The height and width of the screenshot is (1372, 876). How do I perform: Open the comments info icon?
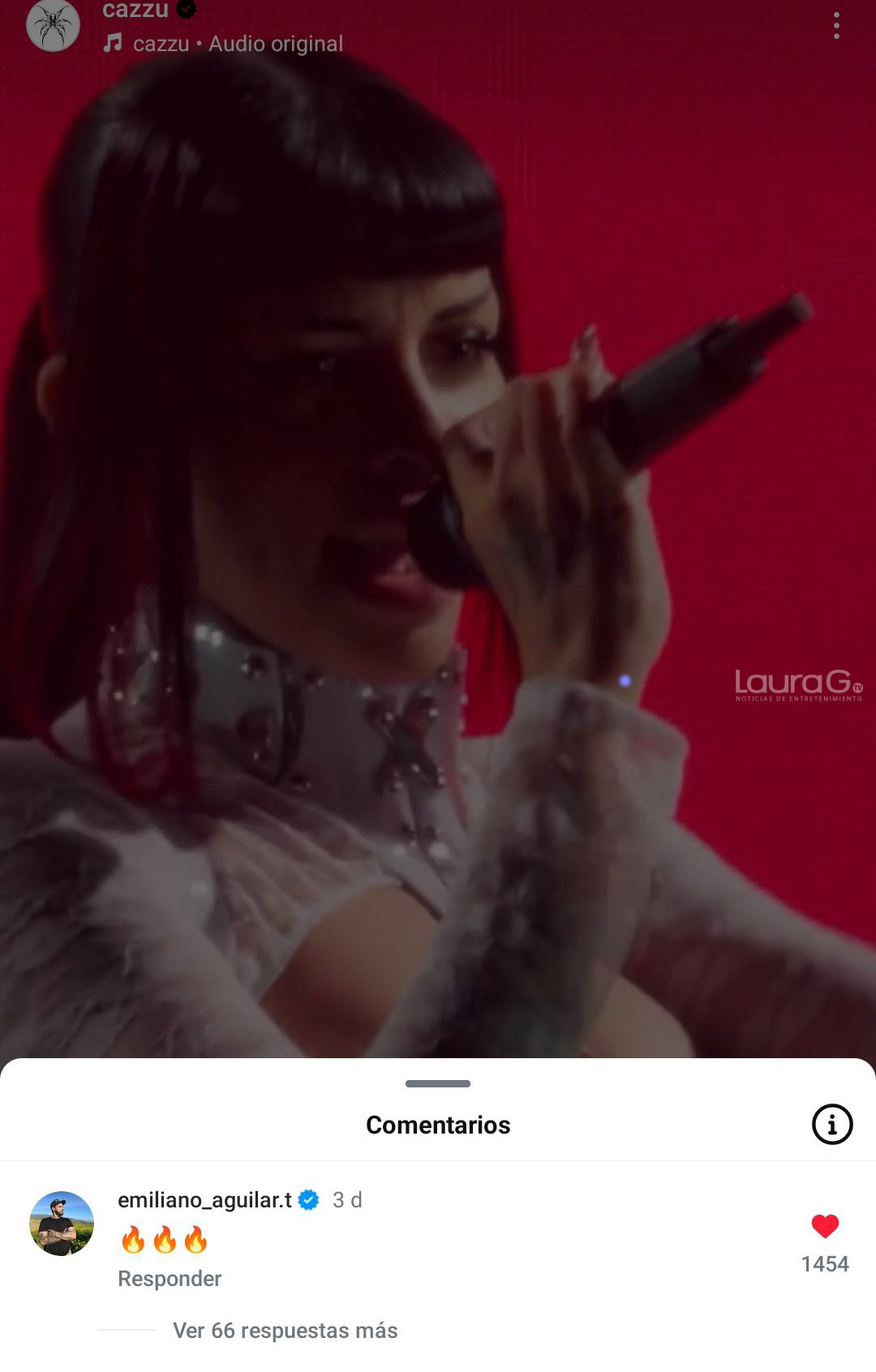(x=831, y=1125)
